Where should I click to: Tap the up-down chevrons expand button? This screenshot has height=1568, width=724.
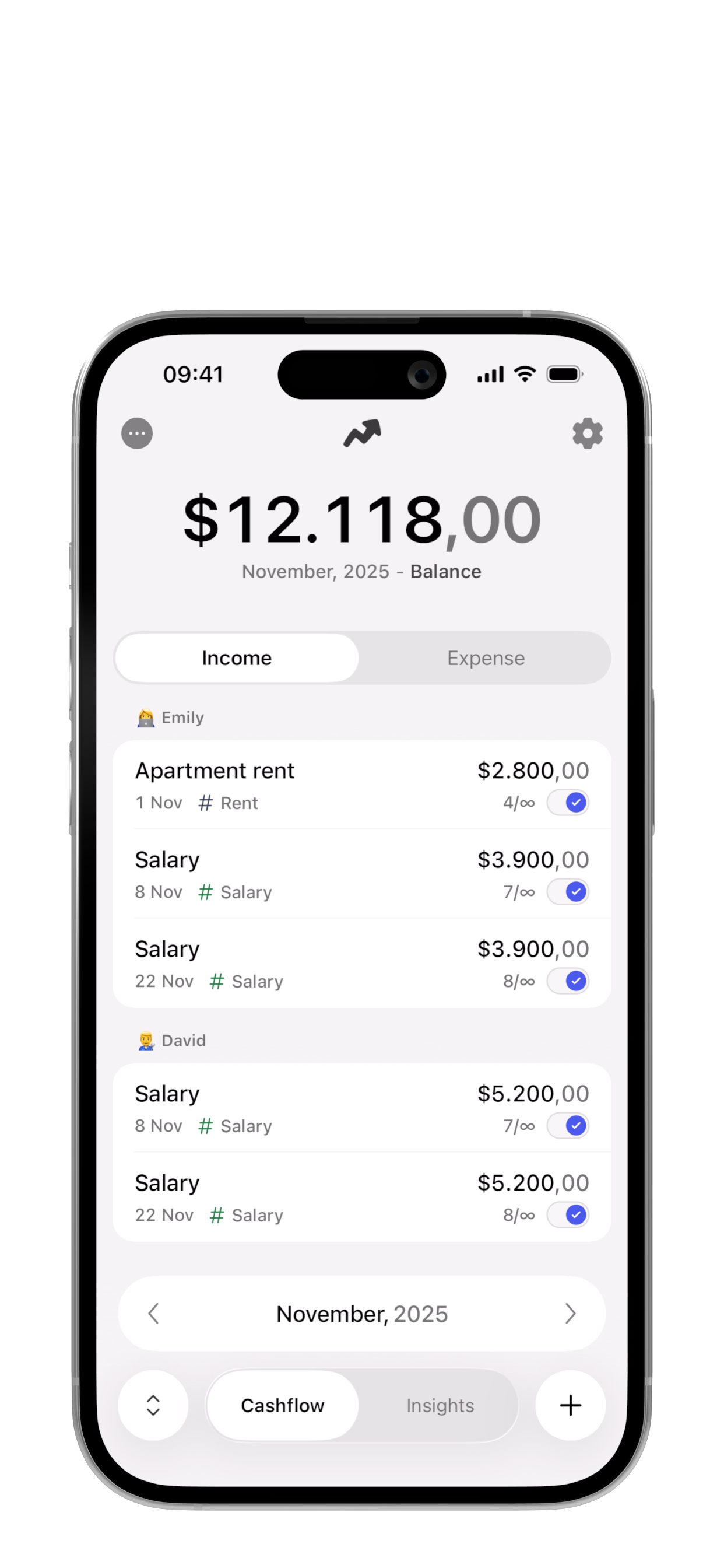153,1405
